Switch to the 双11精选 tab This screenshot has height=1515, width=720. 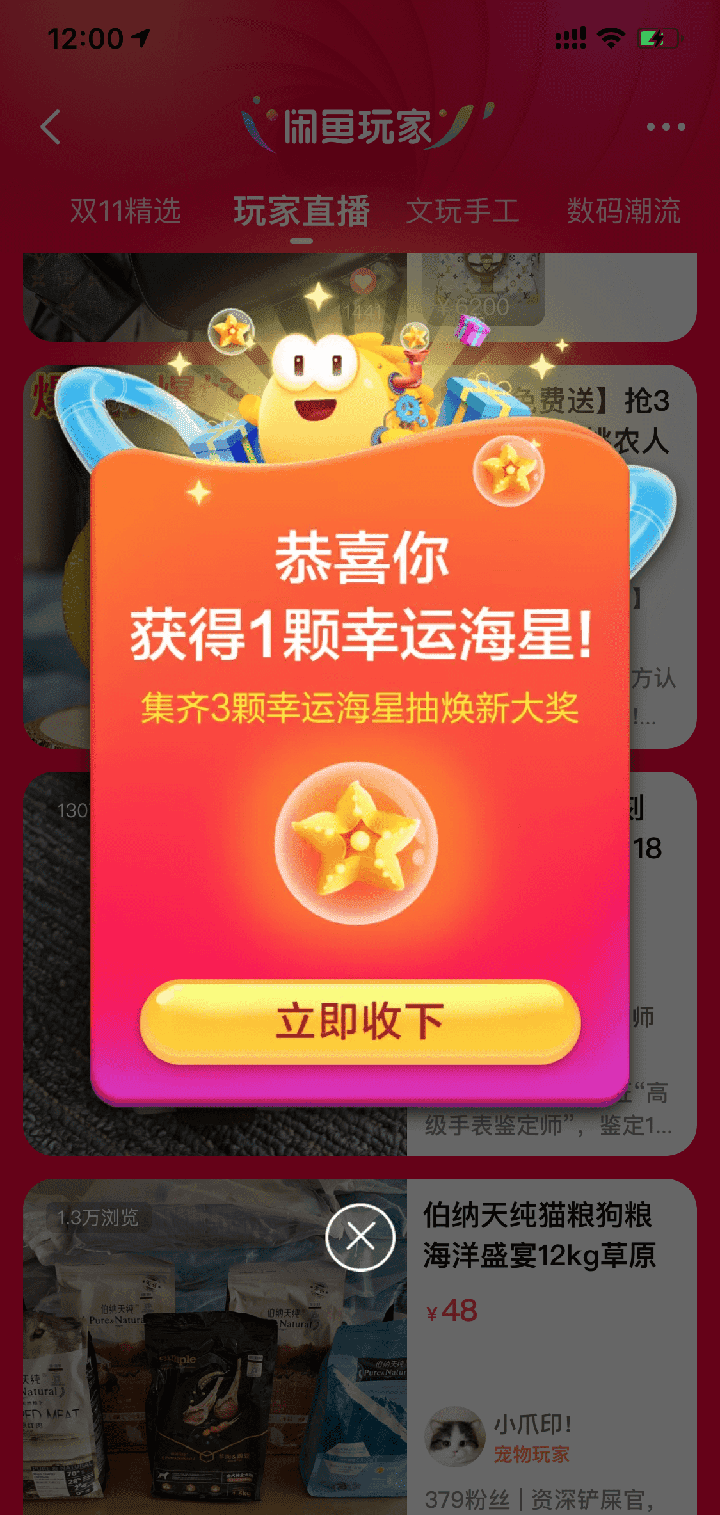point(125,211)
